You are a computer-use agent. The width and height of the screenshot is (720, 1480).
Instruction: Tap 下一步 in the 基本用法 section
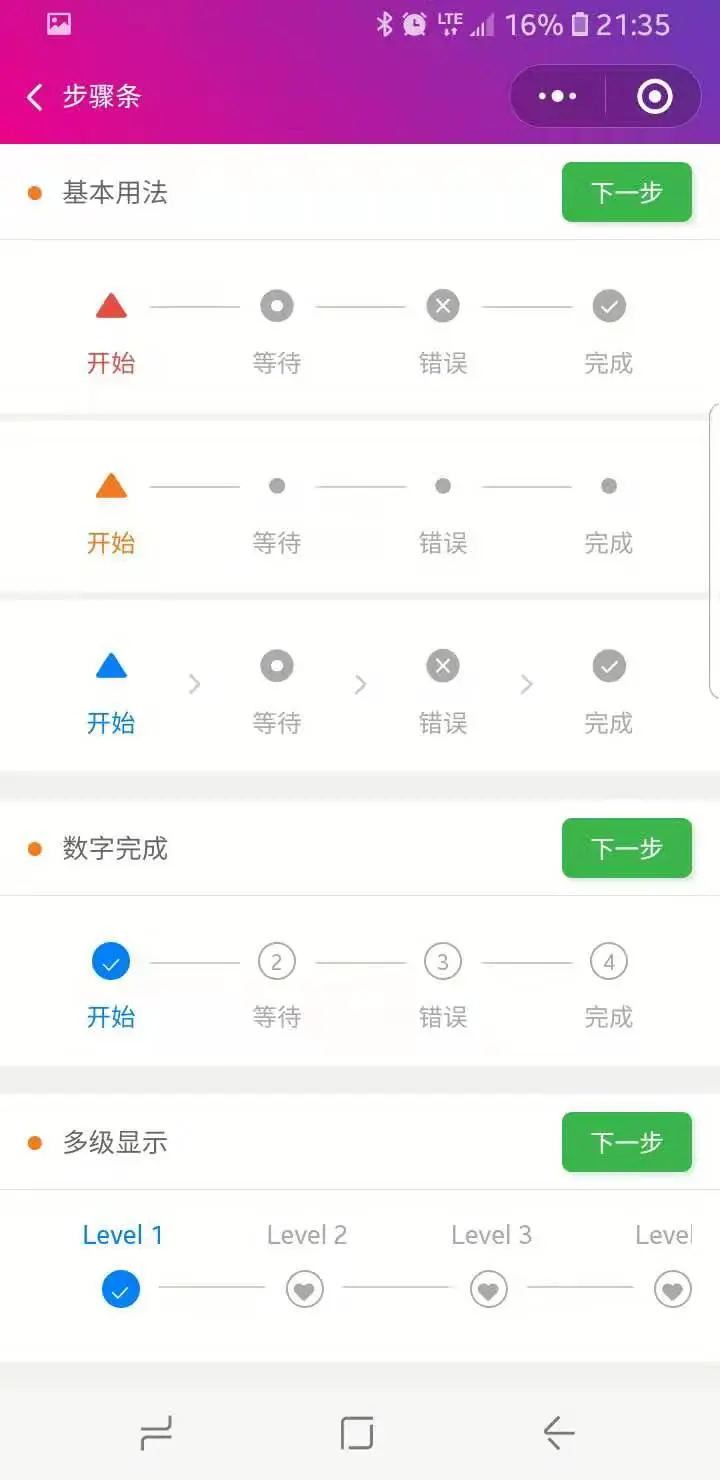point(626,192)
